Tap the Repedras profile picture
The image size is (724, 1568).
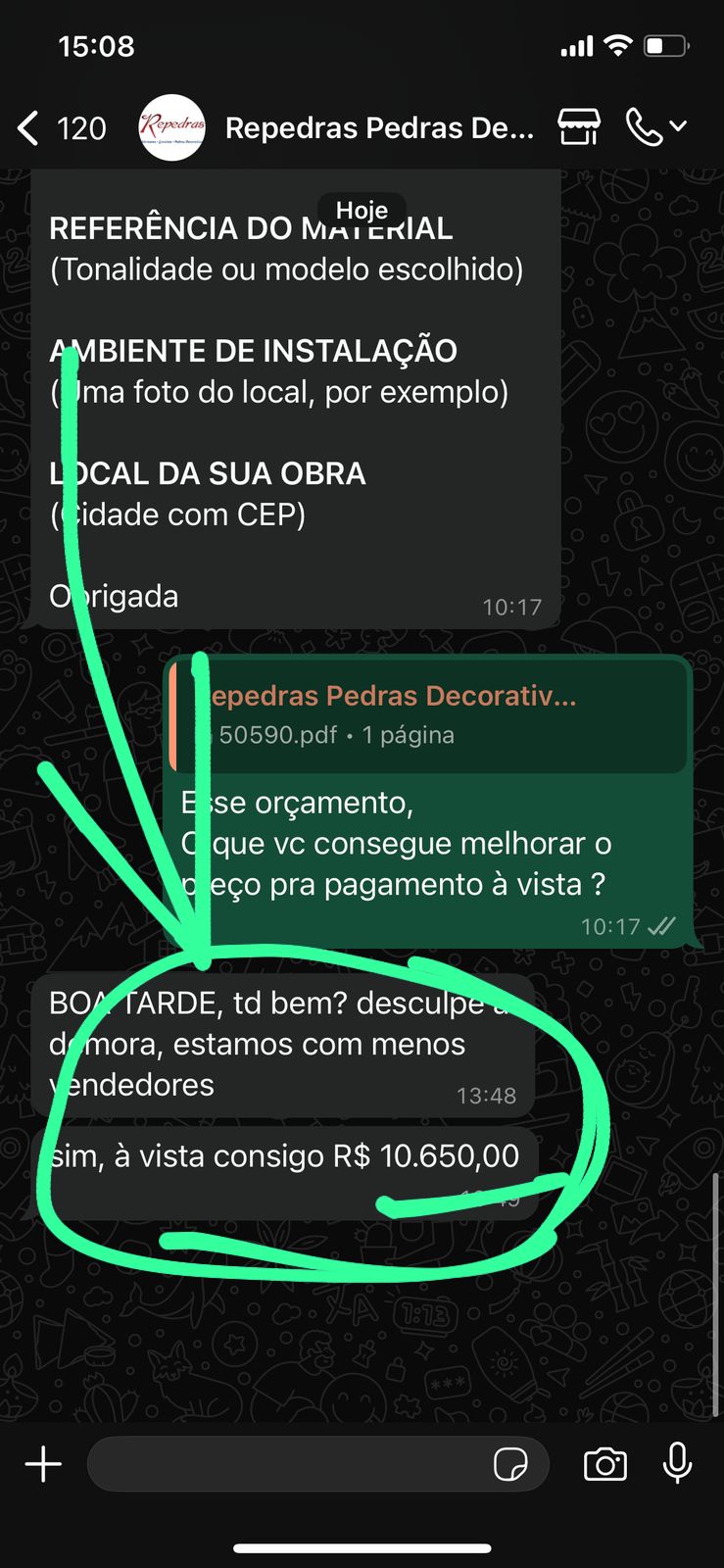pos(171,127)
